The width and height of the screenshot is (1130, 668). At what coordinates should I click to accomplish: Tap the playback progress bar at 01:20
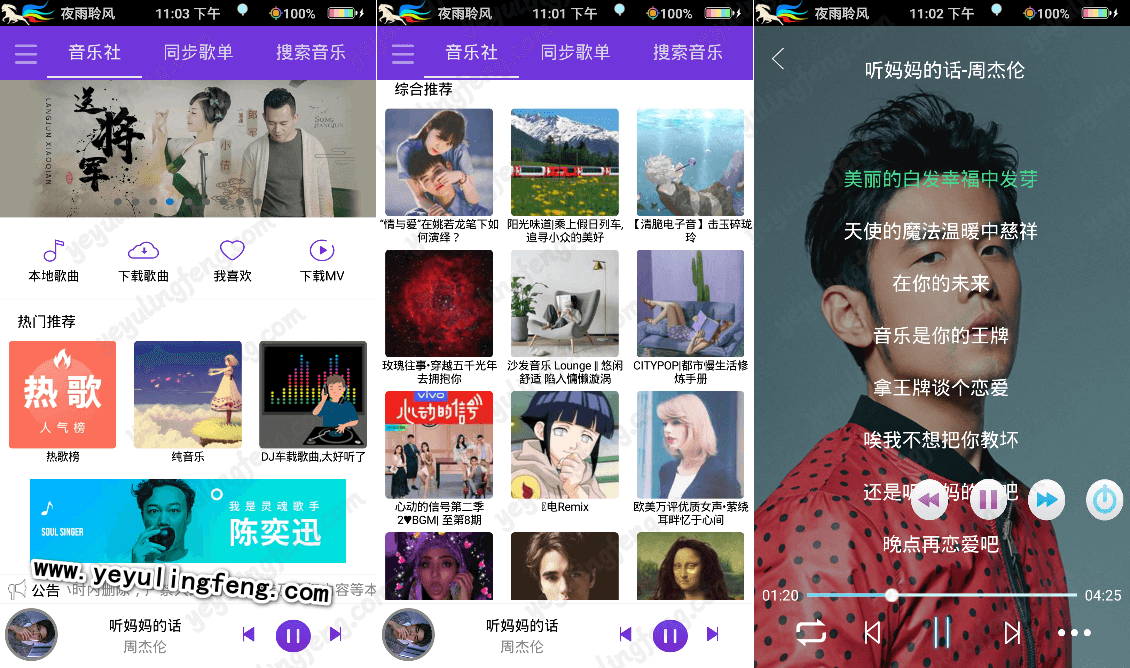[x=891, y=595]
